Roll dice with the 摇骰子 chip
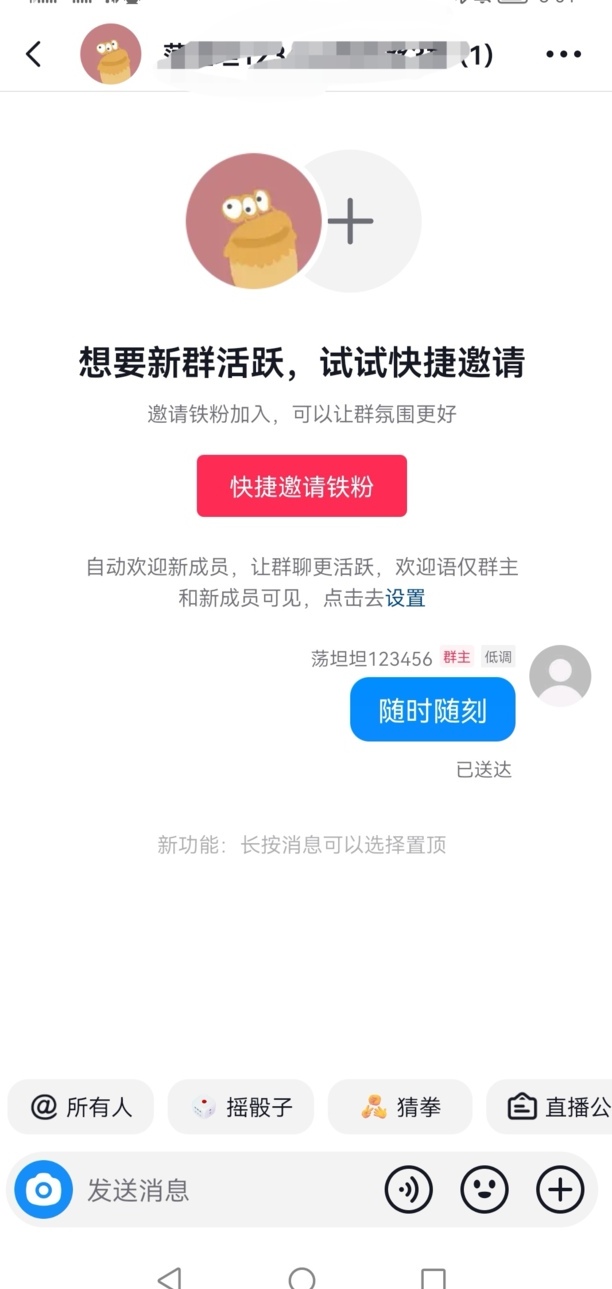This screenshot has width=612, height=1289. tap(241, 1107)
